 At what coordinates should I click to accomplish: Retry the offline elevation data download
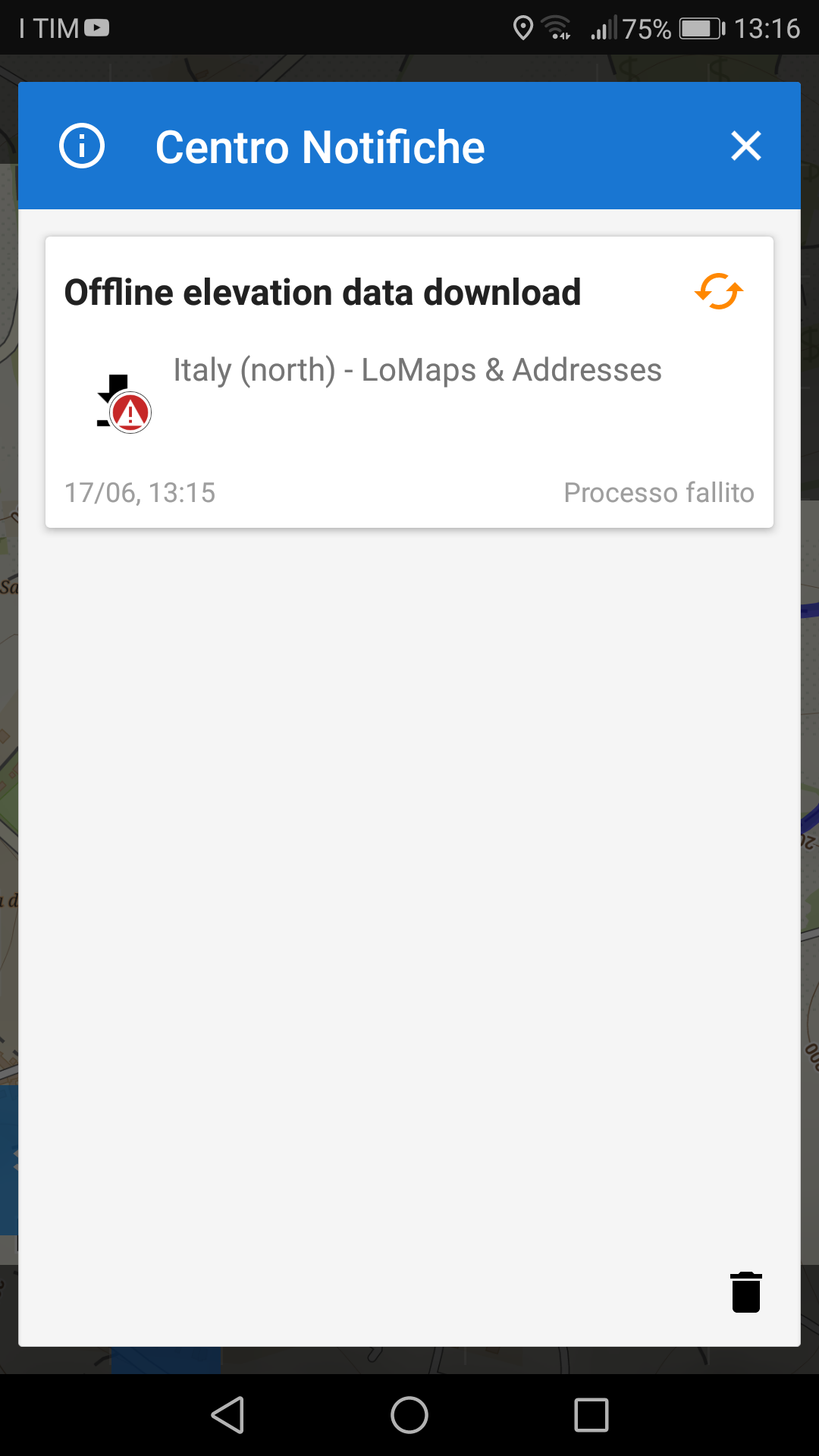718,292
